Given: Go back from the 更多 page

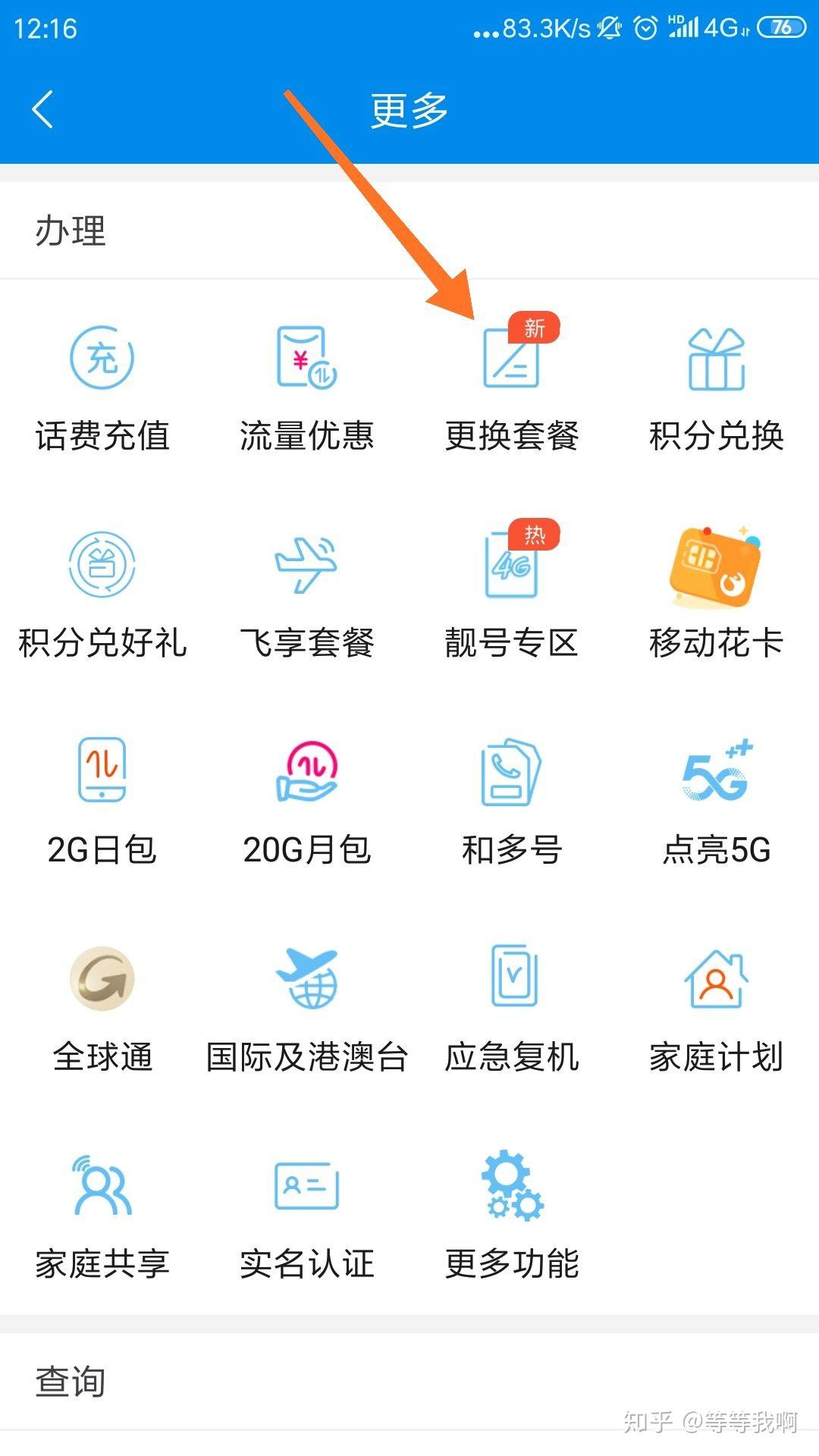Looking at the screenshot, I should point(42,110).
